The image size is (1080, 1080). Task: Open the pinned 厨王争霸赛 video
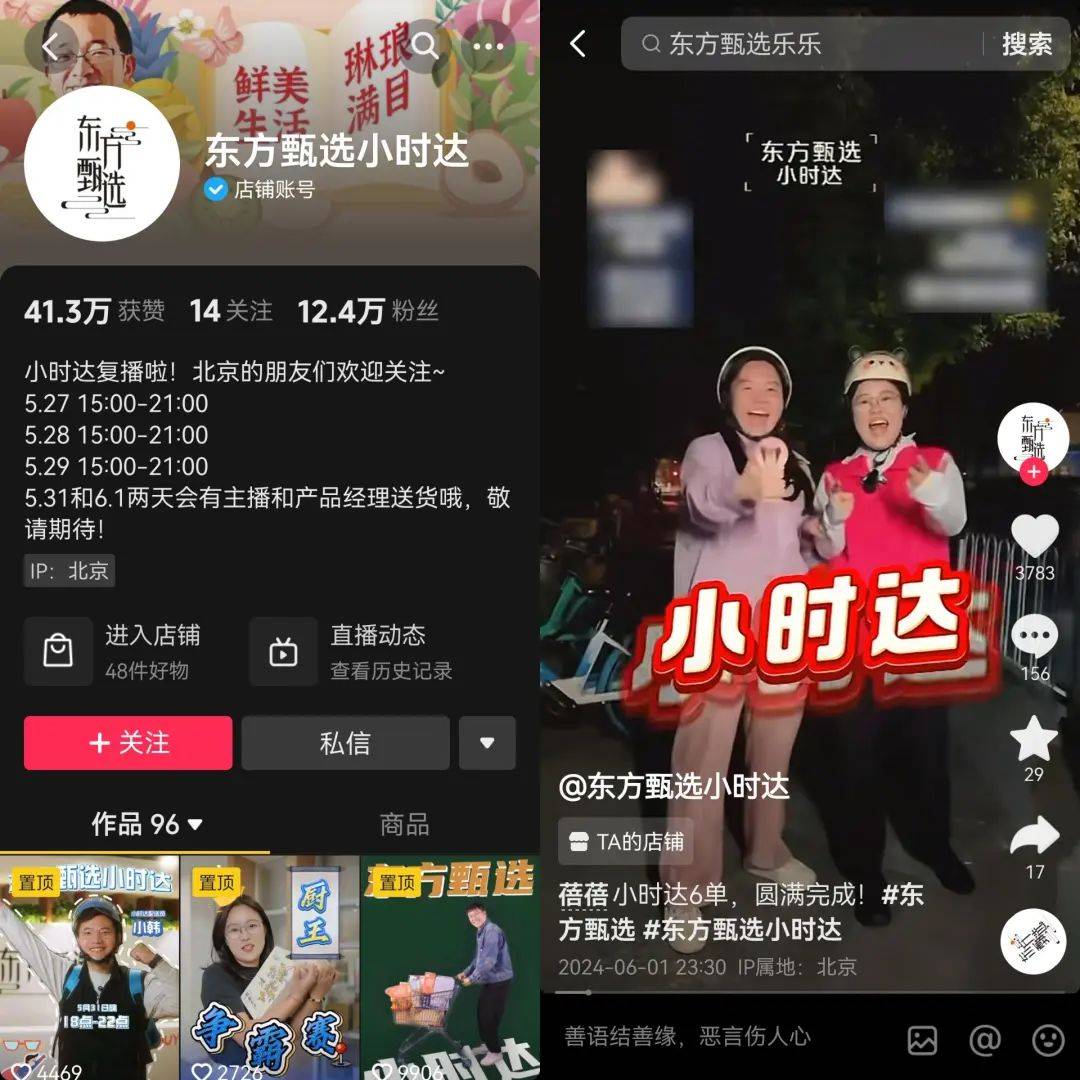[269, 967]
